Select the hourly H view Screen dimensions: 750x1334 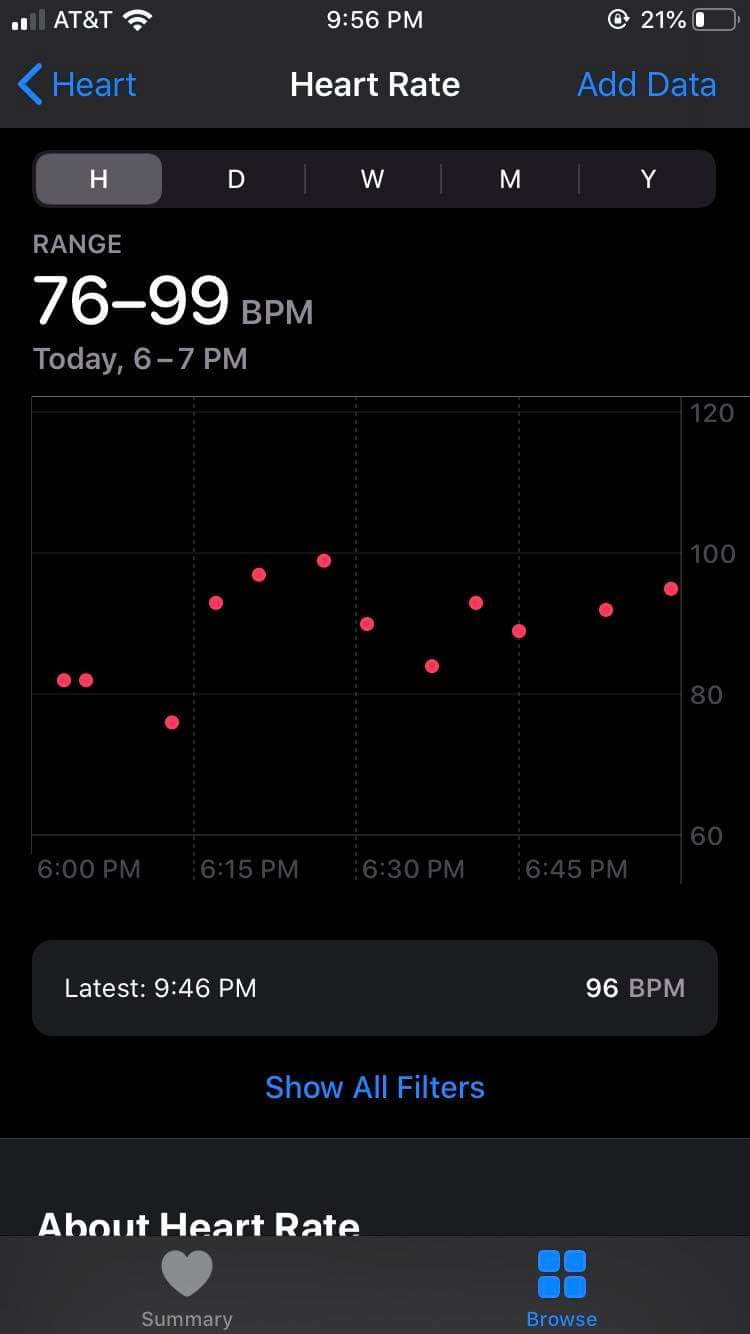click(x=98, y=179)
